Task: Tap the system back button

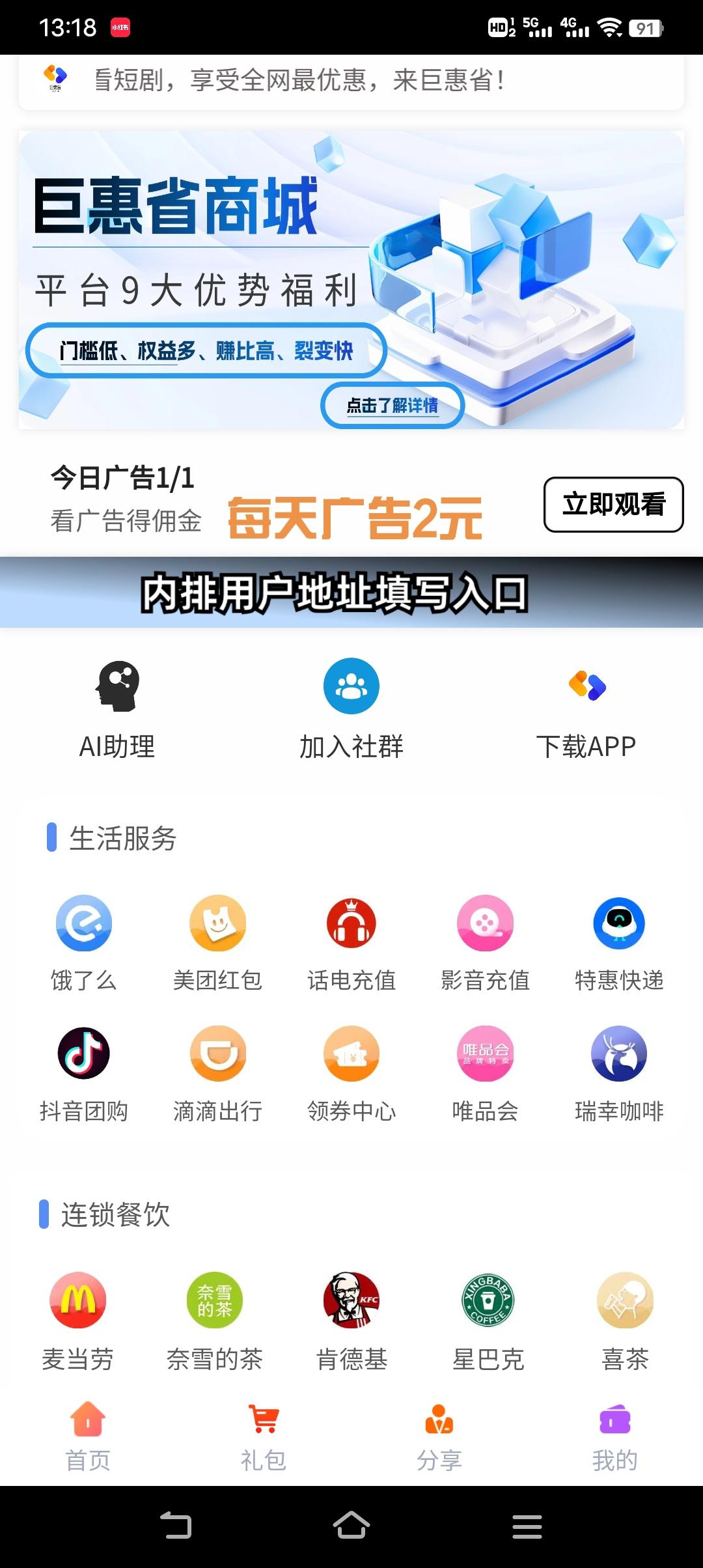Action: (x=176, y=1526)
